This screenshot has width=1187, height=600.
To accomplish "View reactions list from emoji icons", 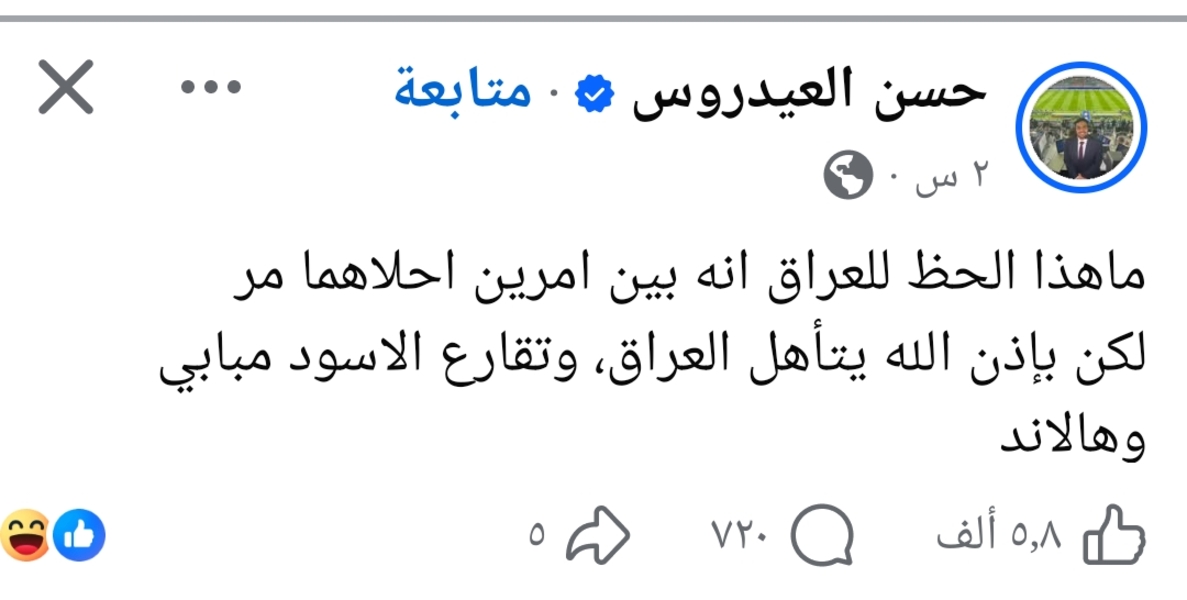I will point(52,537).
